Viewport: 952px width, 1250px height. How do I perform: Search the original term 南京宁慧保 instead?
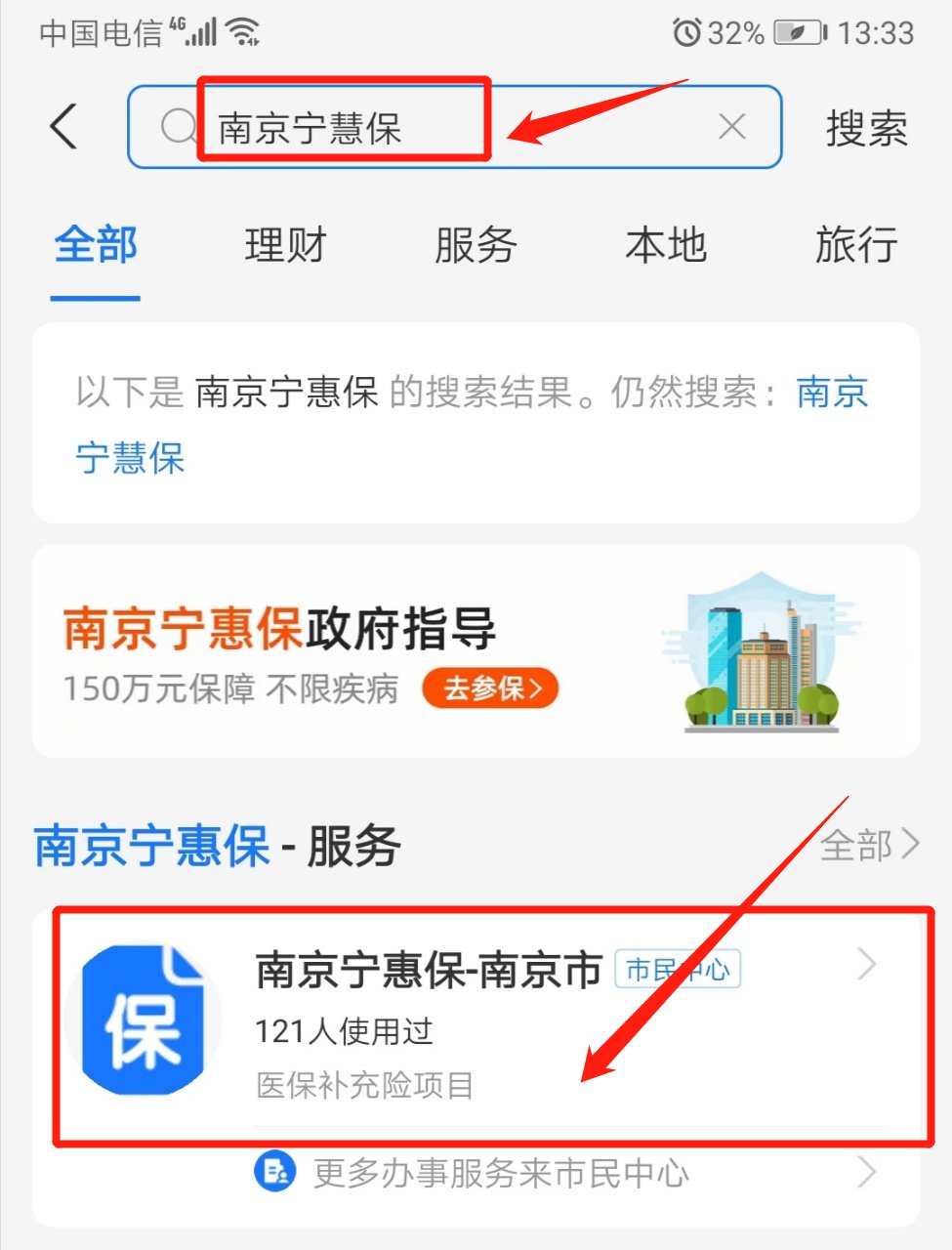click(130, 457)
